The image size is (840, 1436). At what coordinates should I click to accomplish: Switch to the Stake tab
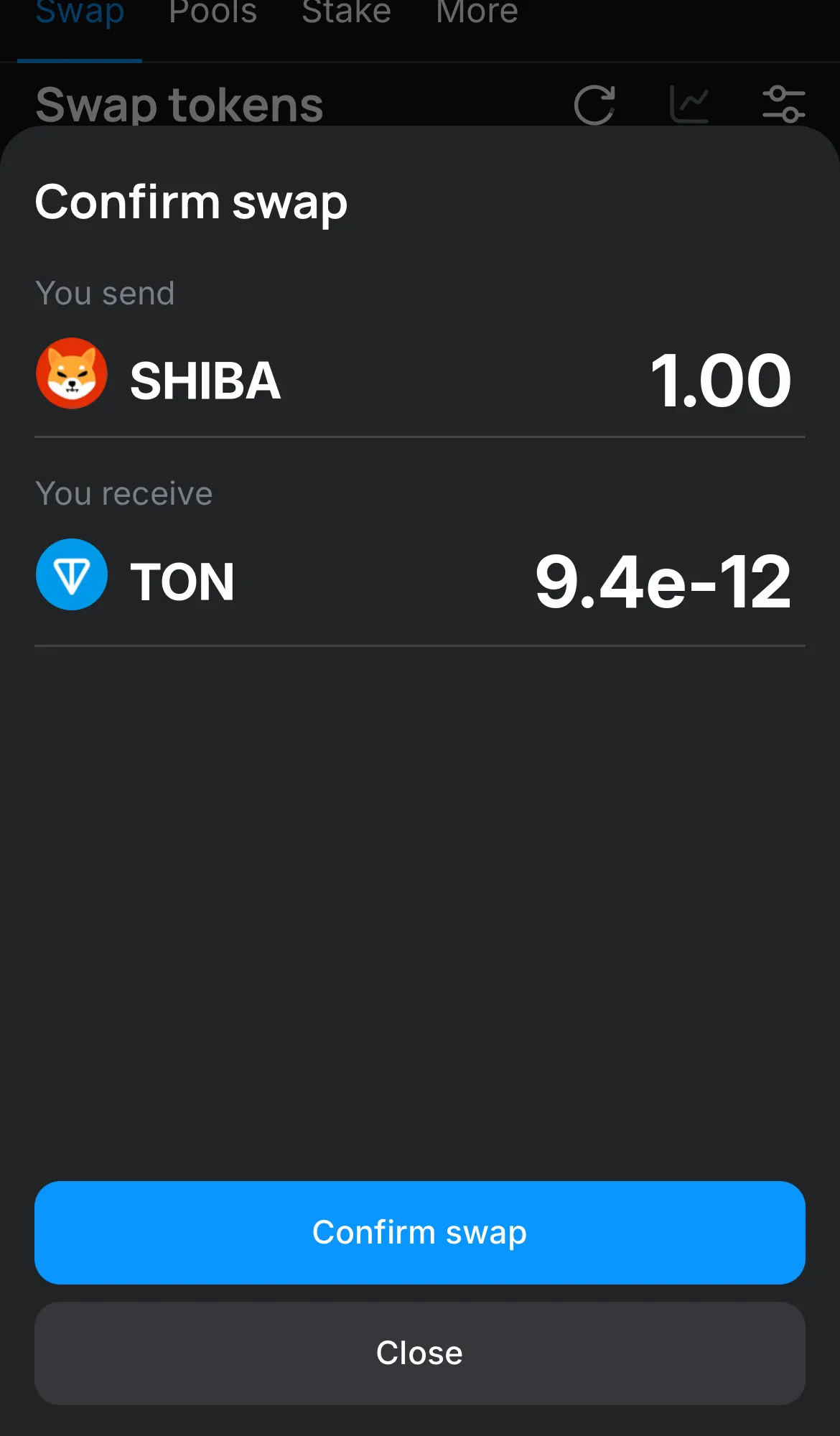click(x=346, y=13)
